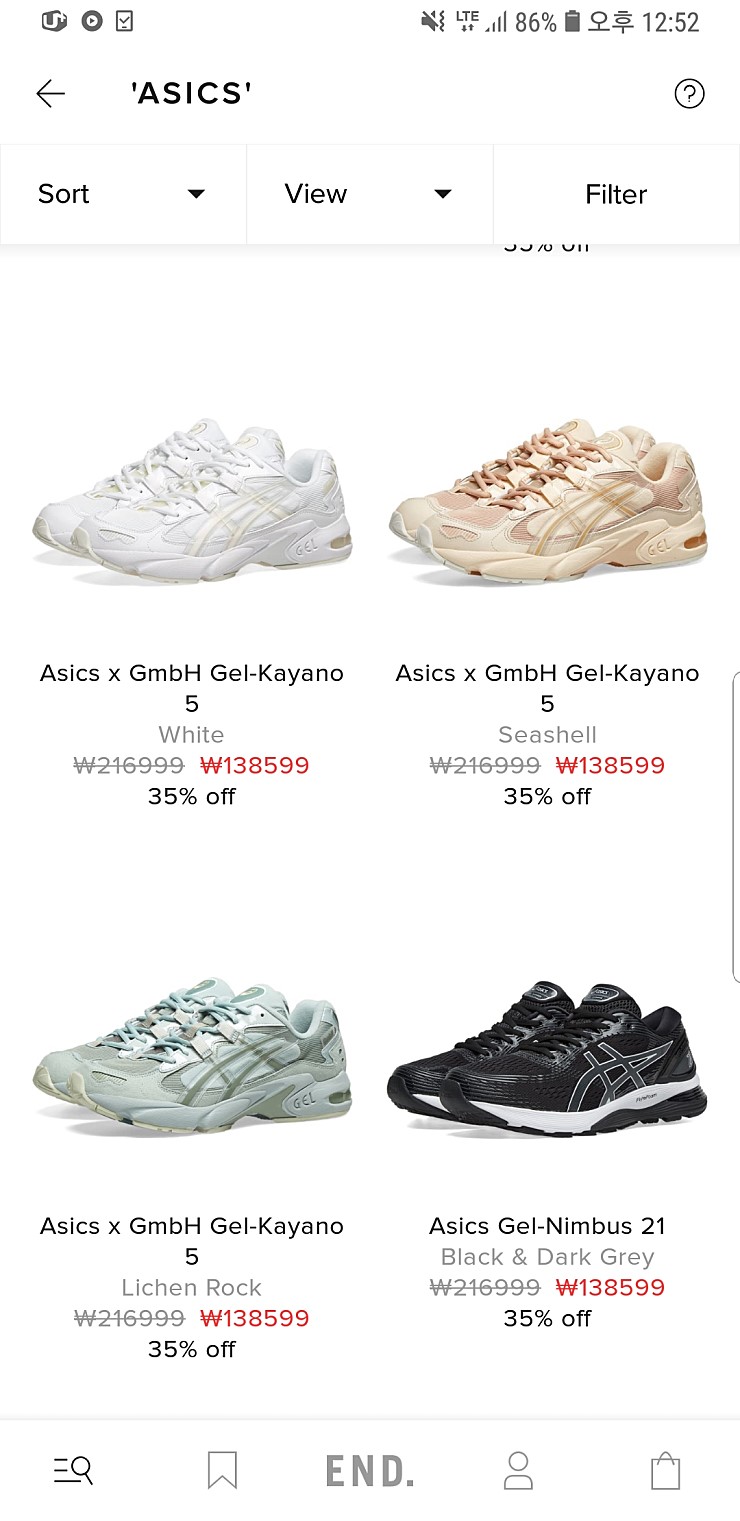Open the Filter options

tap(616, 194)
